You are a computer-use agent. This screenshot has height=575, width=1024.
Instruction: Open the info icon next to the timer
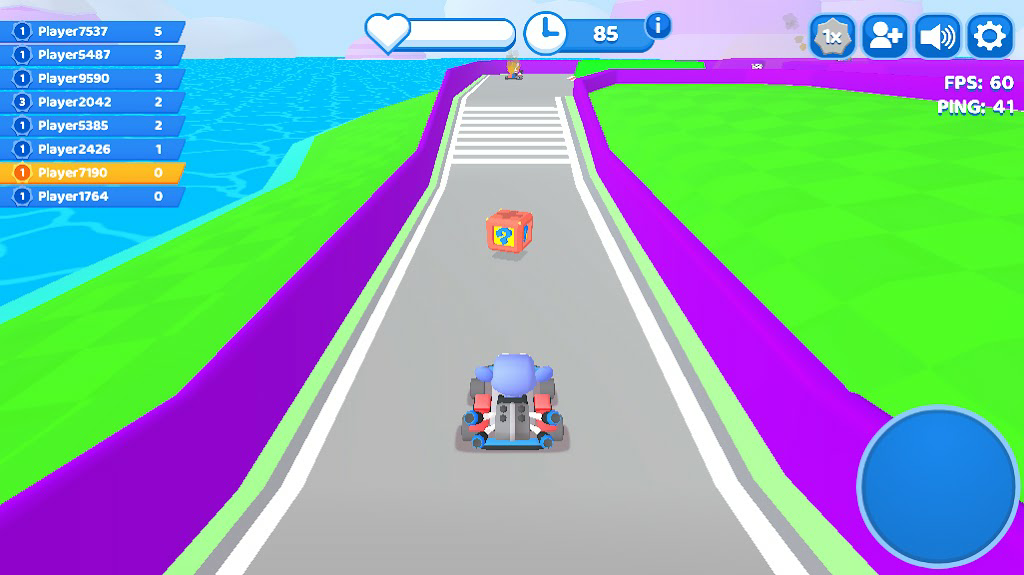pyautogui.click(x=658, y=25)
